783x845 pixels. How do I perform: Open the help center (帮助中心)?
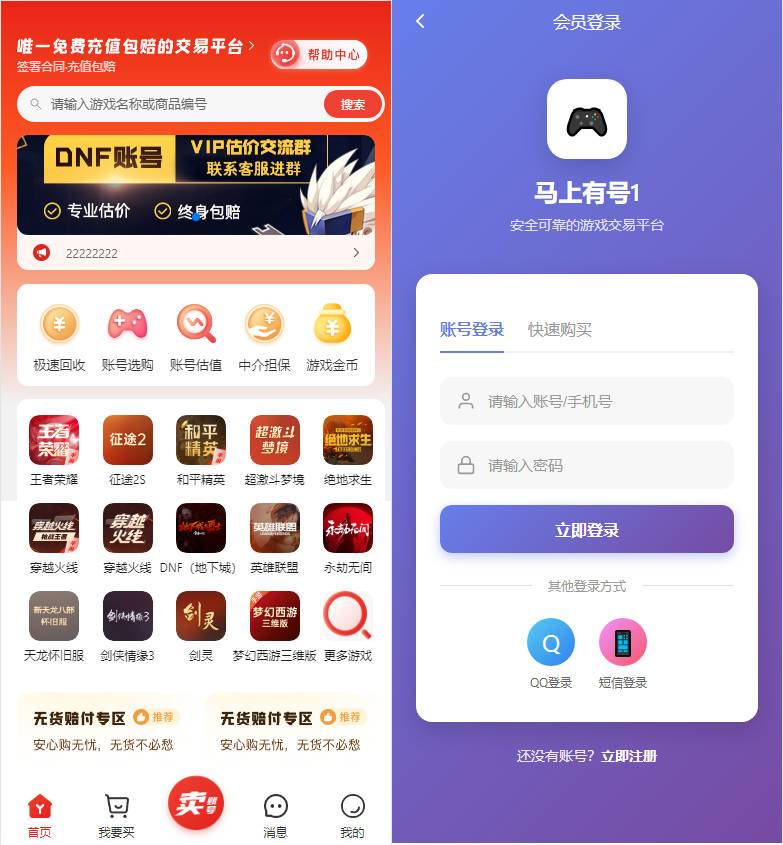(319, 54)
